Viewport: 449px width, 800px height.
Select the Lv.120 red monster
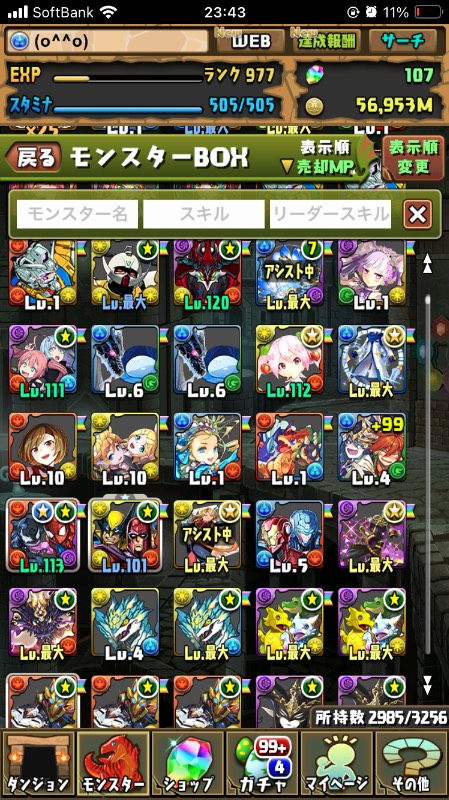point(207,274)
